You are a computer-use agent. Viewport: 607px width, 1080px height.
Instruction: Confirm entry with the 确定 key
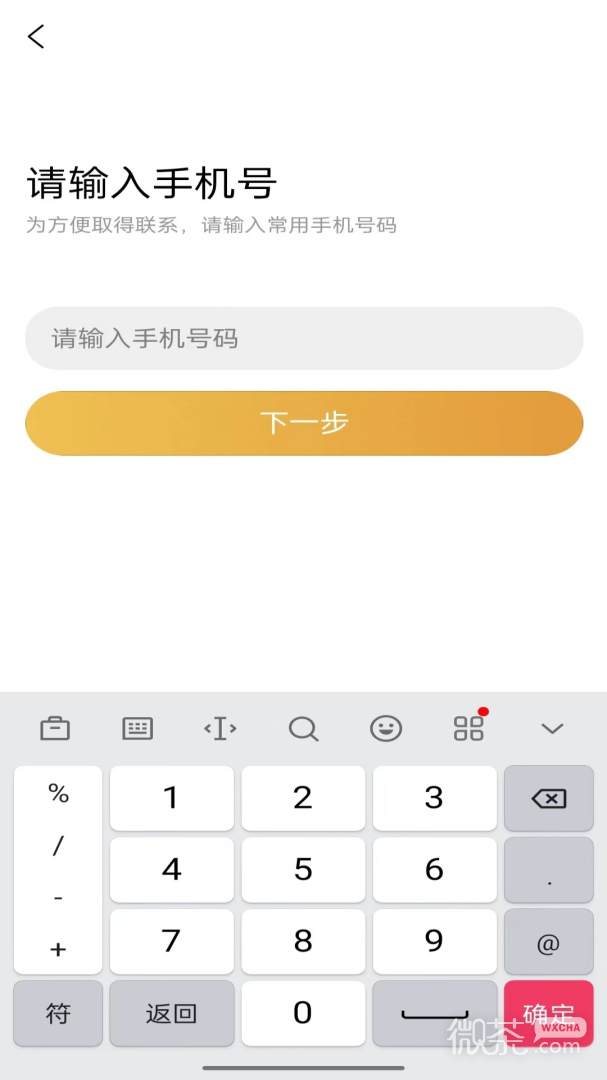point(548,1012)
